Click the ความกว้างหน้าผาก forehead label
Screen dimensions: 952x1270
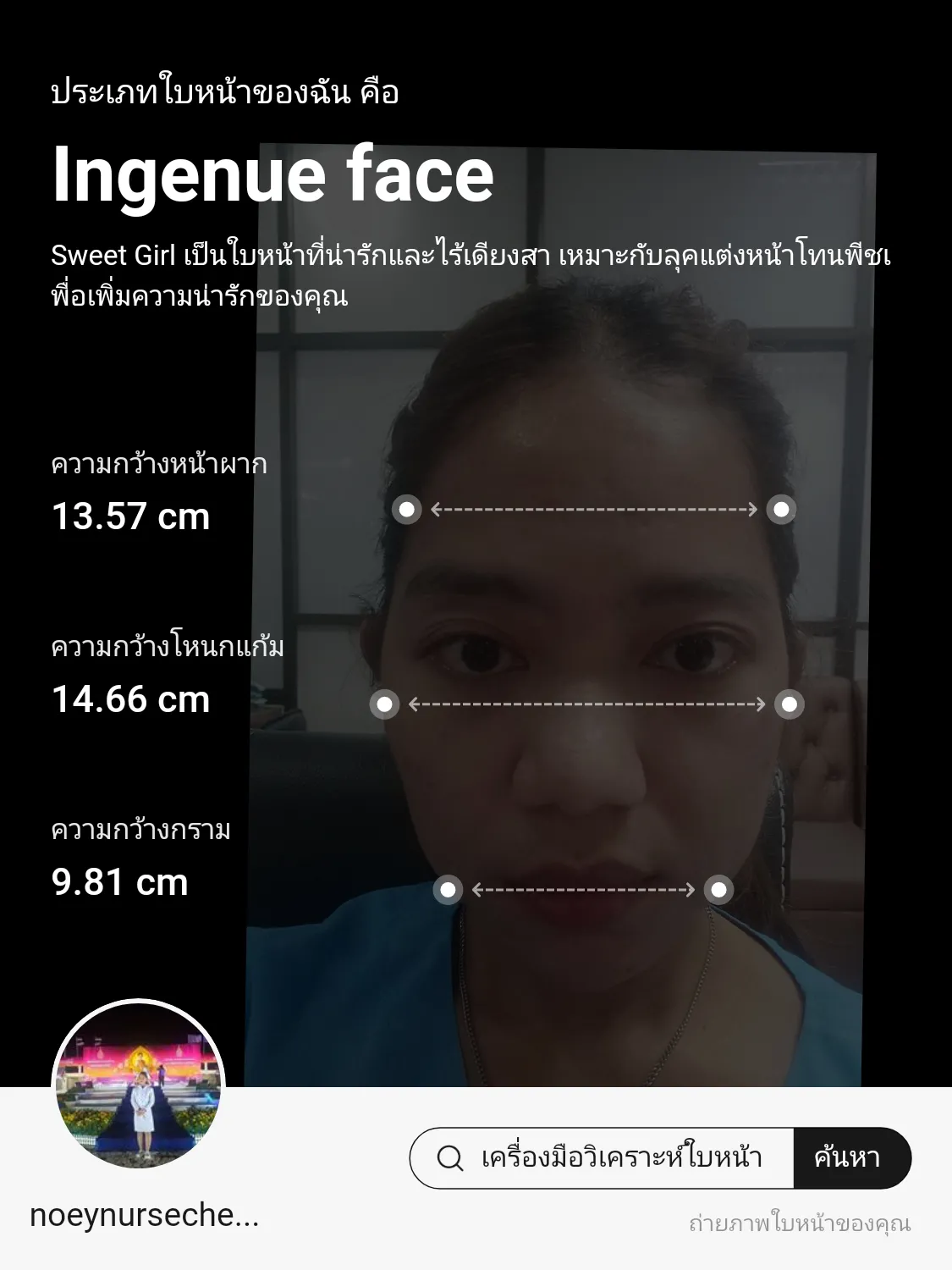click(159, 464)
